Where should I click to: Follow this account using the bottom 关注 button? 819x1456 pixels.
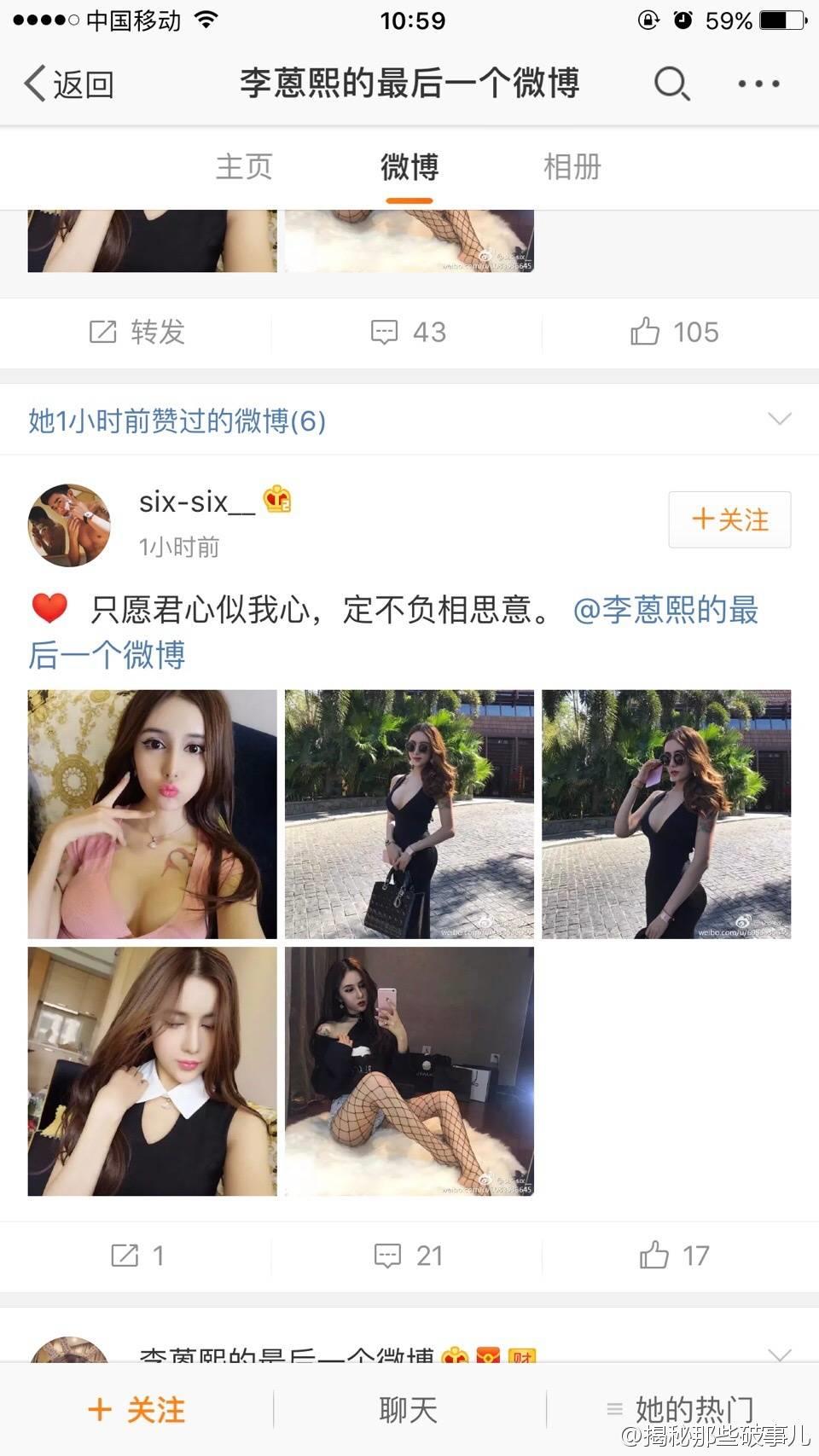click(x=136, y=1410)
